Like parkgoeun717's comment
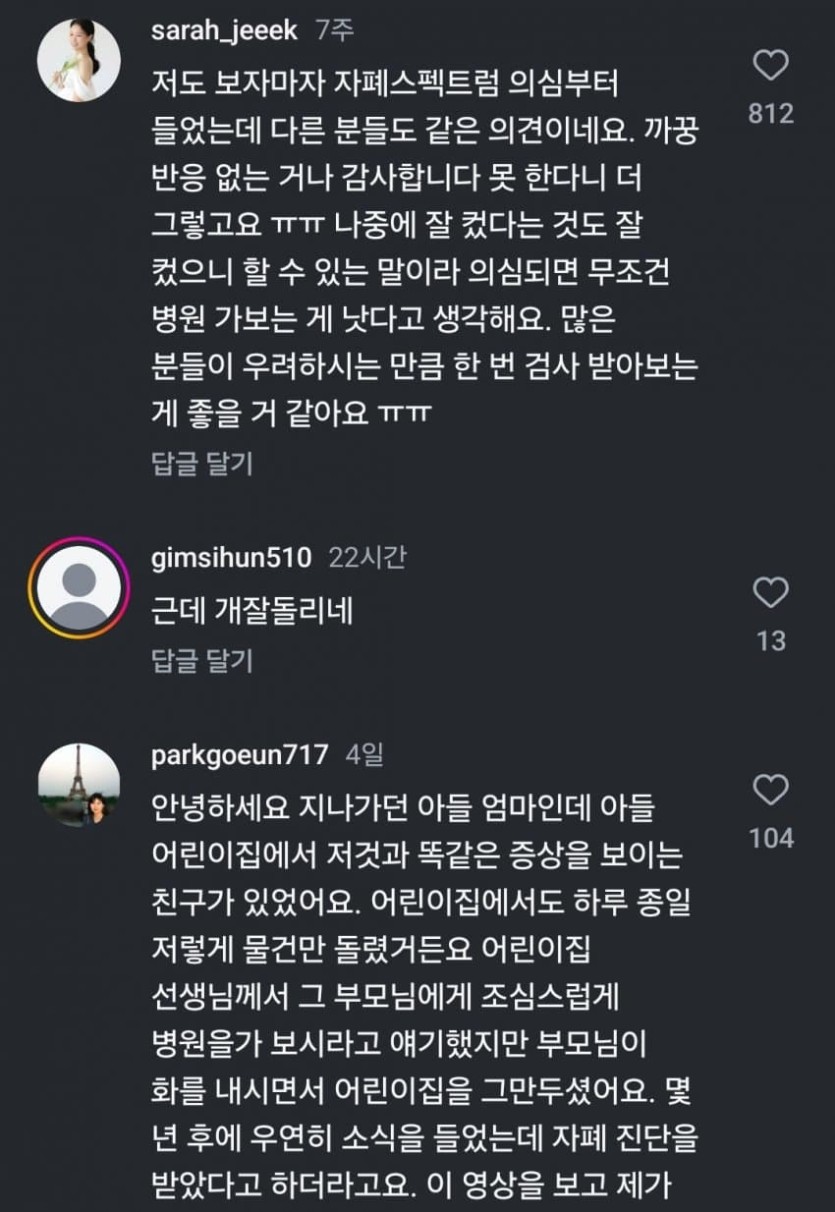The width and height of the screenshot is (835, 1212). click(x=770, y=791)
